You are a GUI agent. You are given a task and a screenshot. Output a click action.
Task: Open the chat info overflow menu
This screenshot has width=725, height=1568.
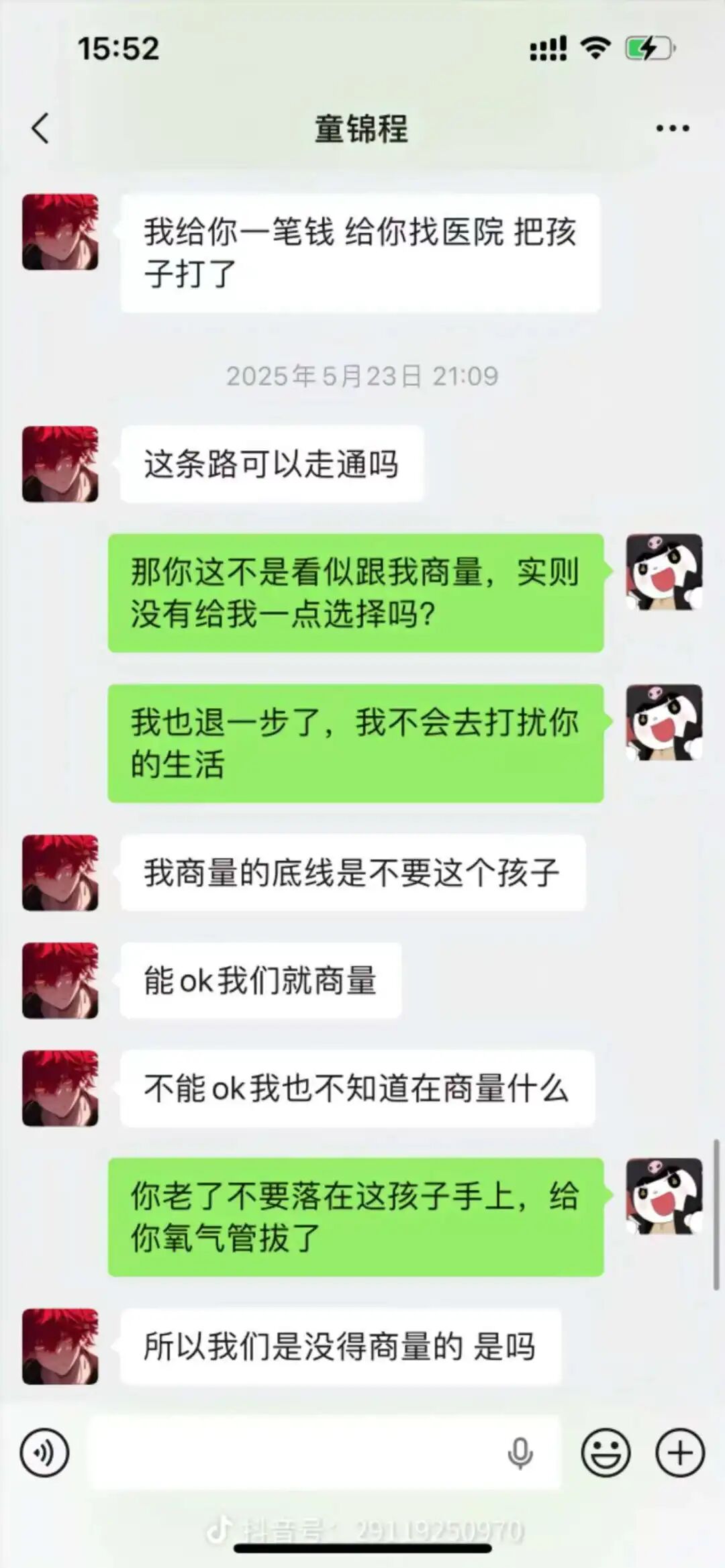(673, 128)
